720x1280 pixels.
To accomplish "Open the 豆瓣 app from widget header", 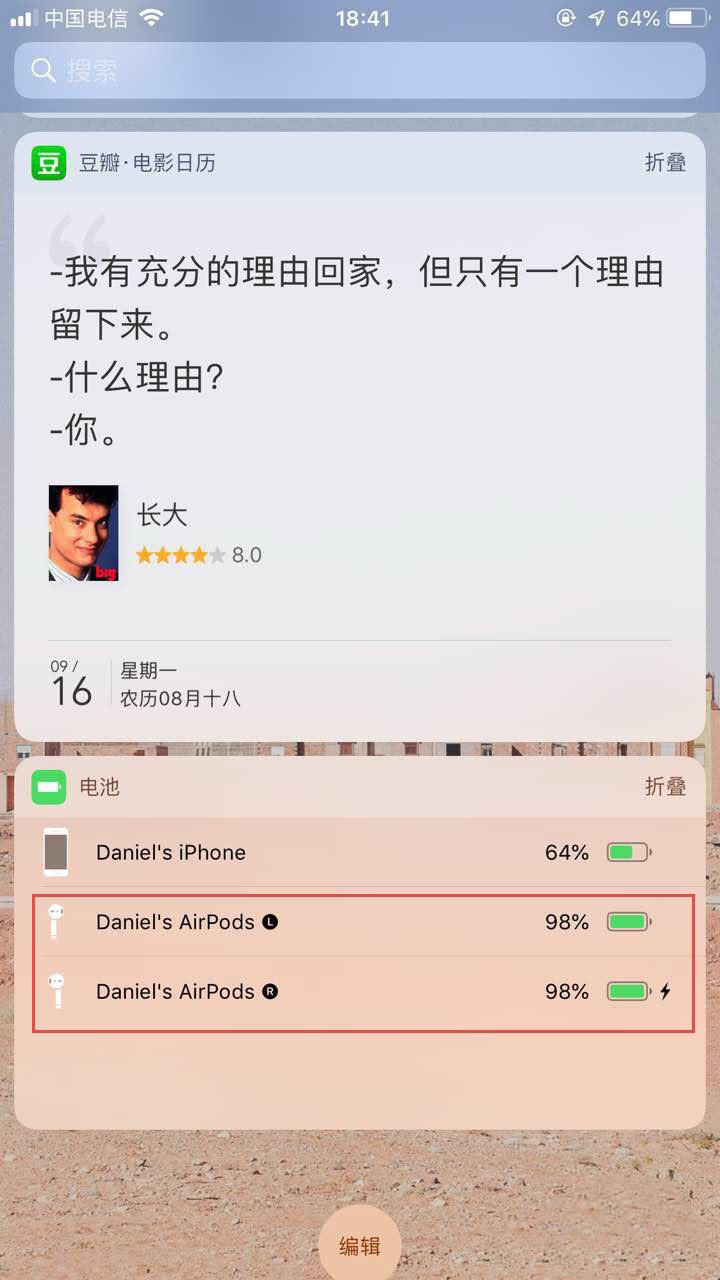I will 49,163.
